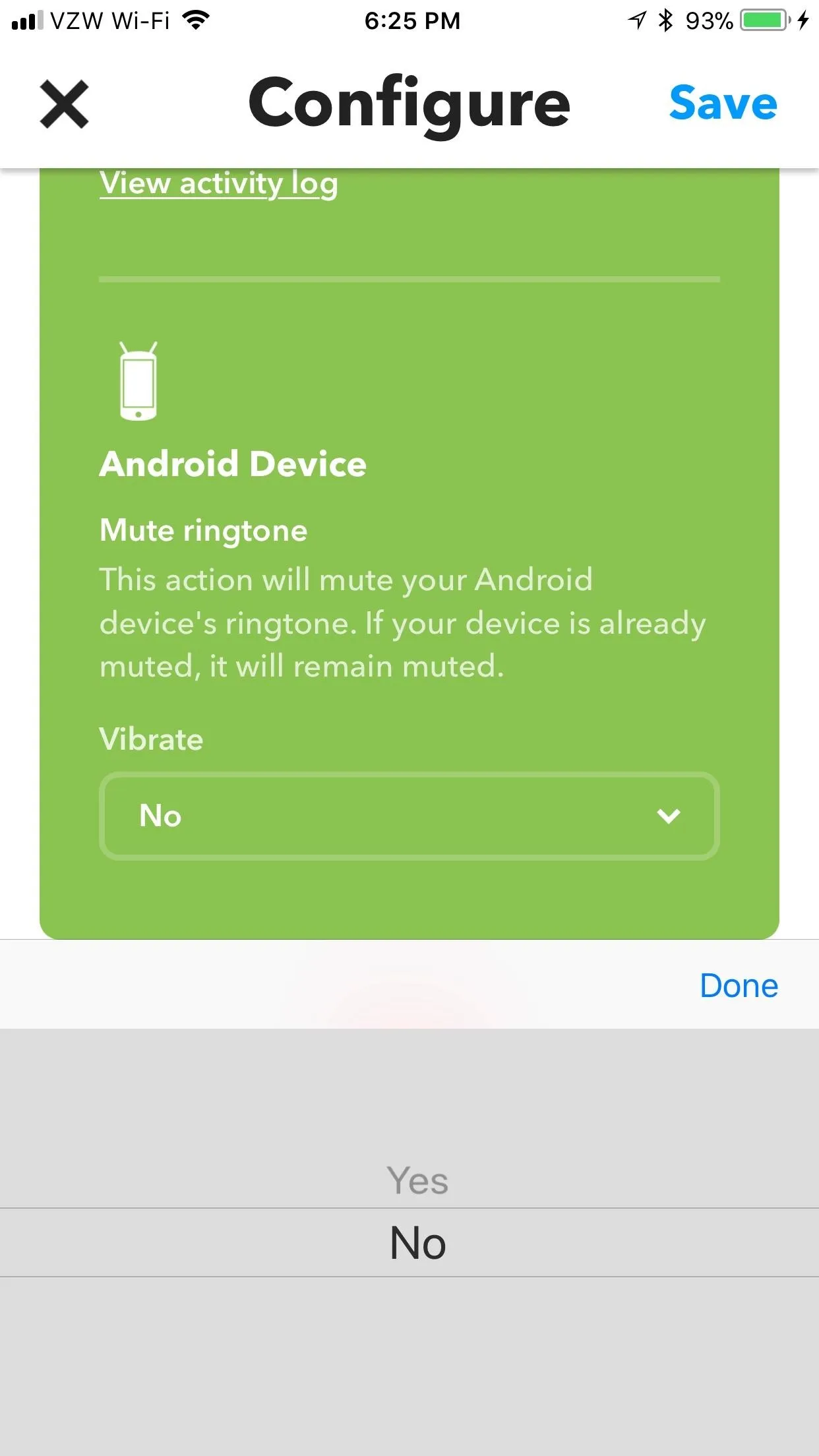The height and width of the screenshot is (1456, 819).
Task: Select Yes in the vibrate picker
Action: point(417,1180)
